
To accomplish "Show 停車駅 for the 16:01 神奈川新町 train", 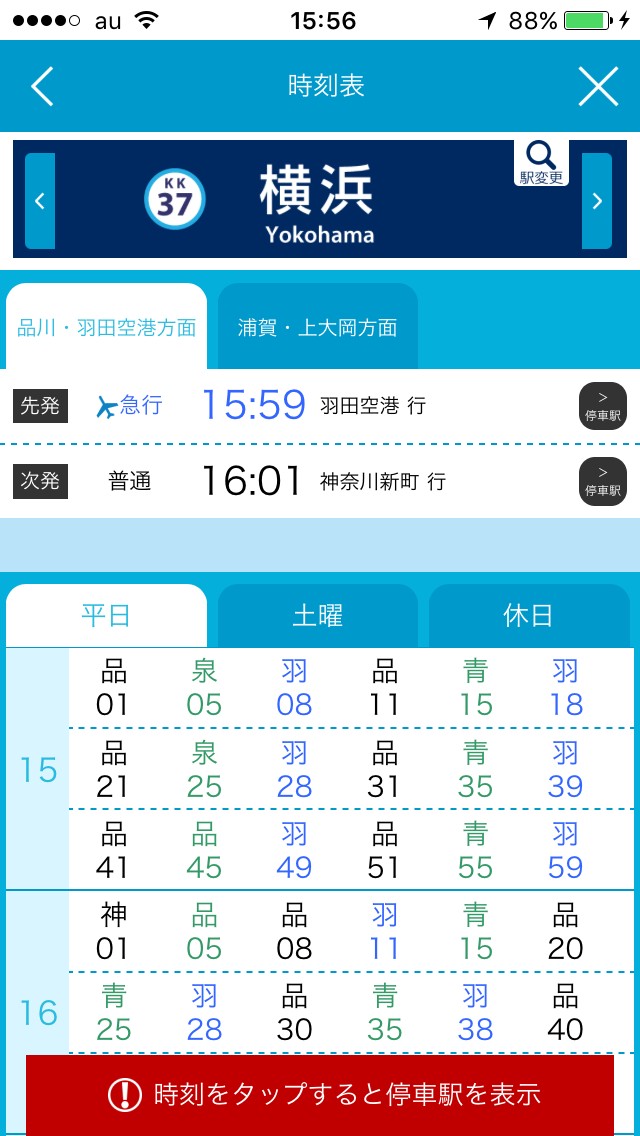I will [x=603, y=482].
